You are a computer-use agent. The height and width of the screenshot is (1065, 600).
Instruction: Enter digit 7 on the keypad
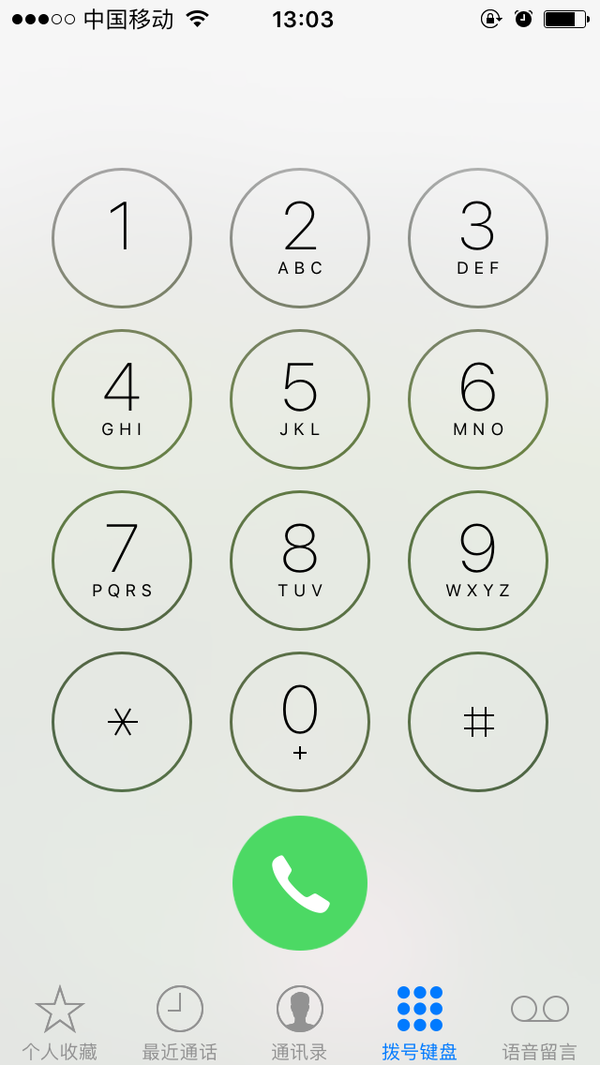coord(121,560)
